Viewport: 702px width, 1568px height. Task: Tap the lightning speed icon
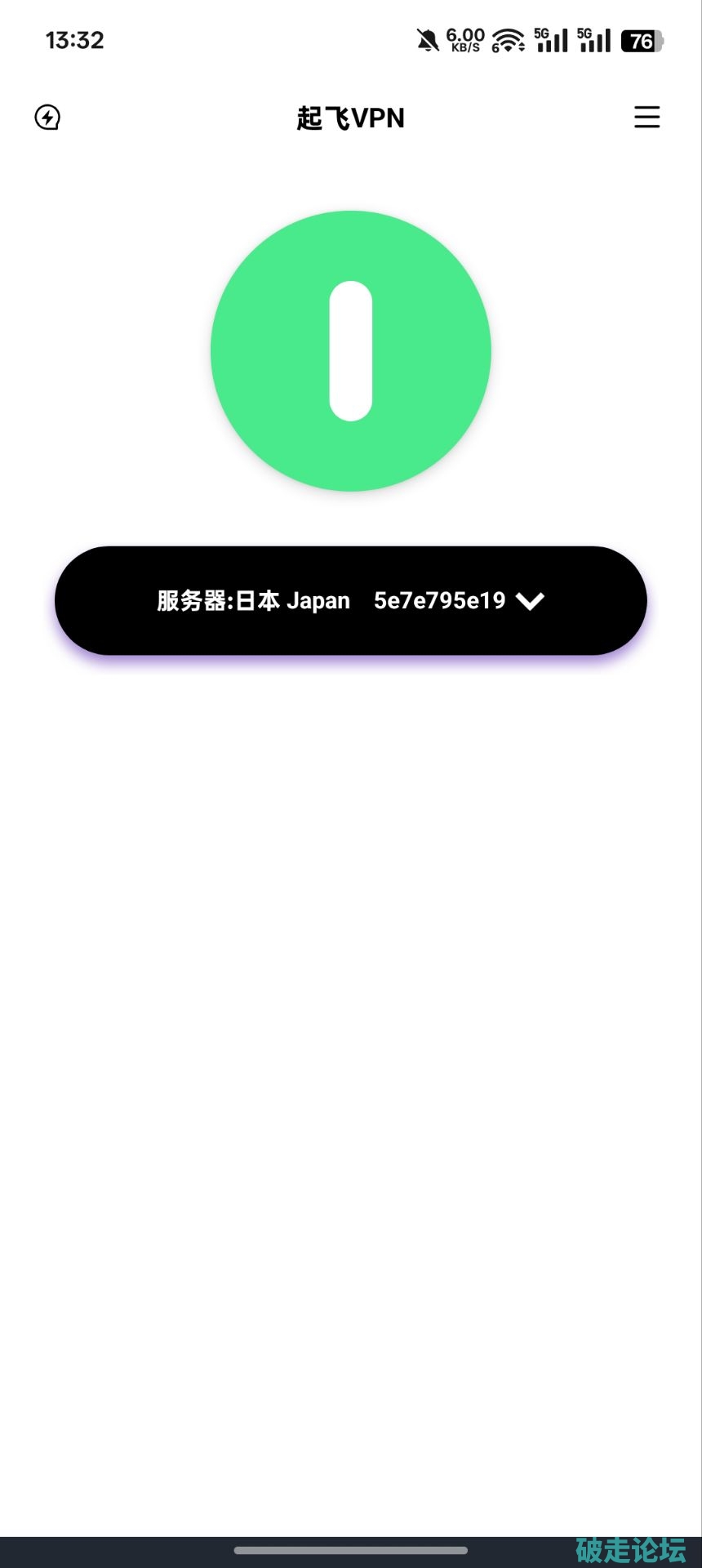pyautogui.click(x=47, y=118)
